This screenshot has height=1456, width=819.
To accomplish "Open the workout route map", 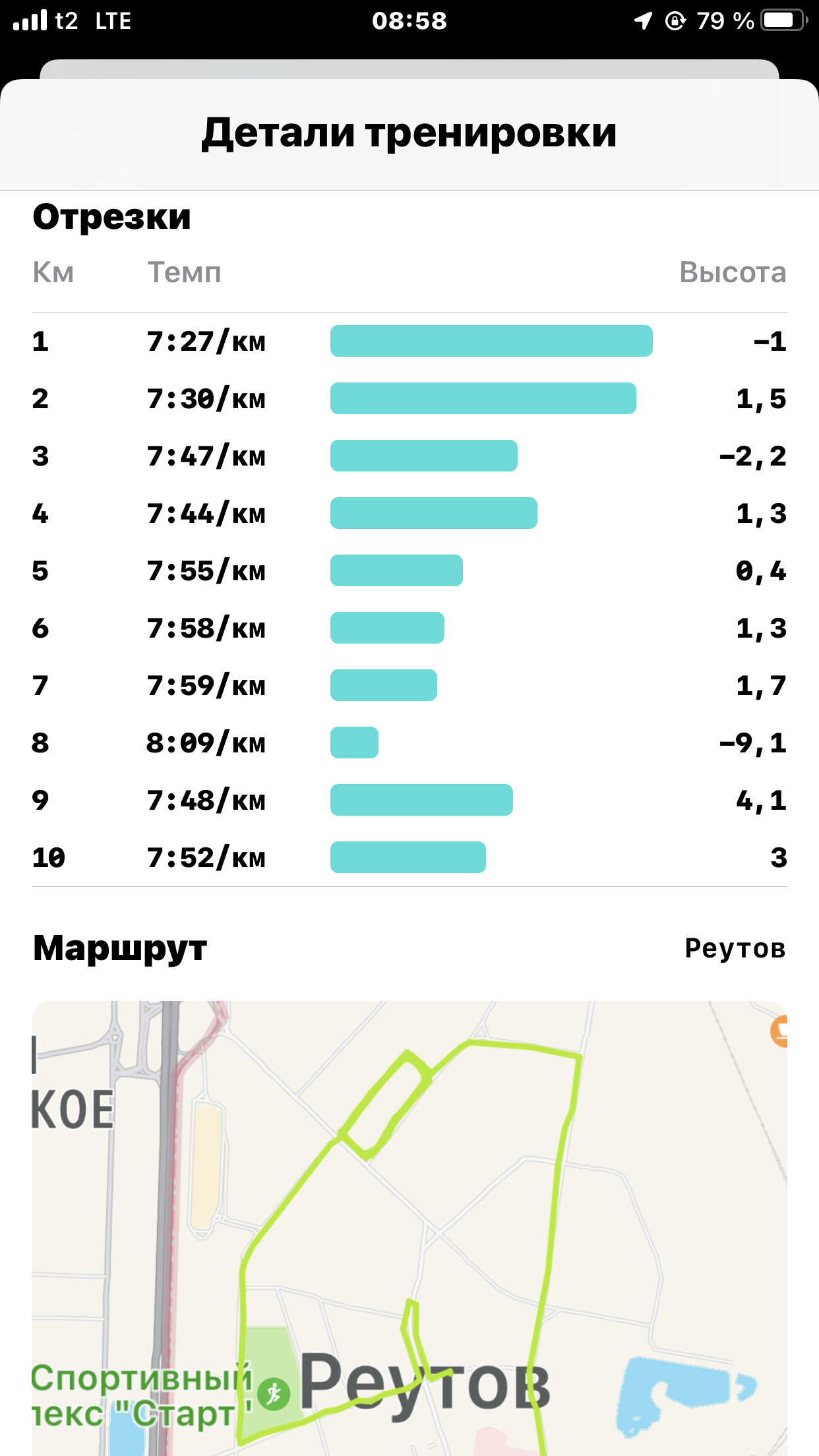I will (409, 1228).
